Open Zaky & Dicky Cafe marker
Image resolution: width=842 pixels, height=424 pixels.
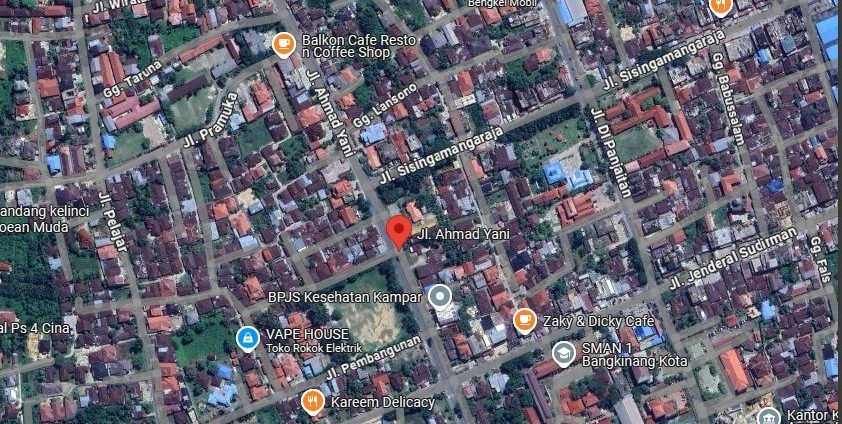(524, 320)
